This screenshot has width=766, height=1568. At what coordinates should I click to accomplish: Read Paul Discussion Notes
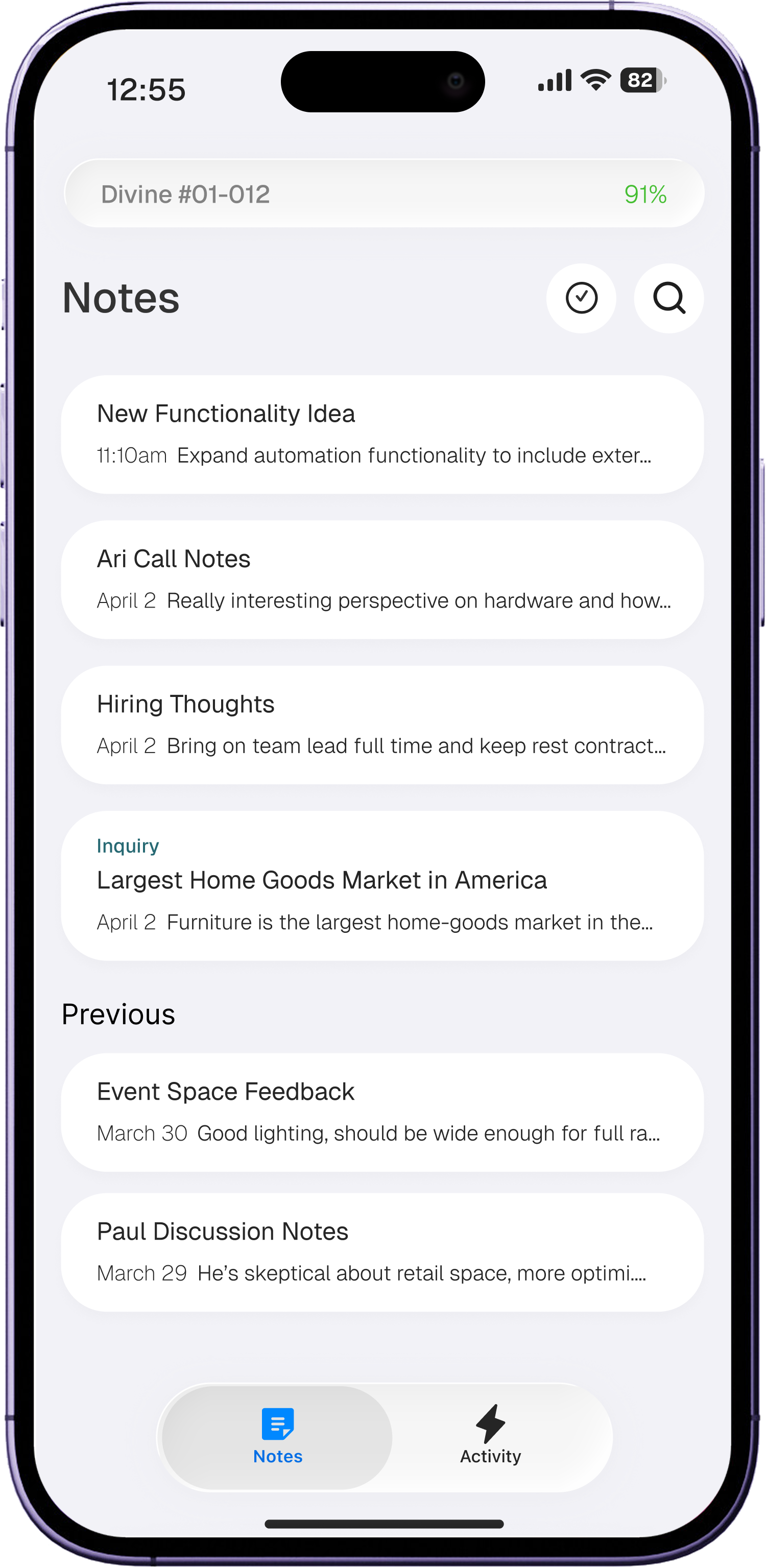[x=382, y=1252]
